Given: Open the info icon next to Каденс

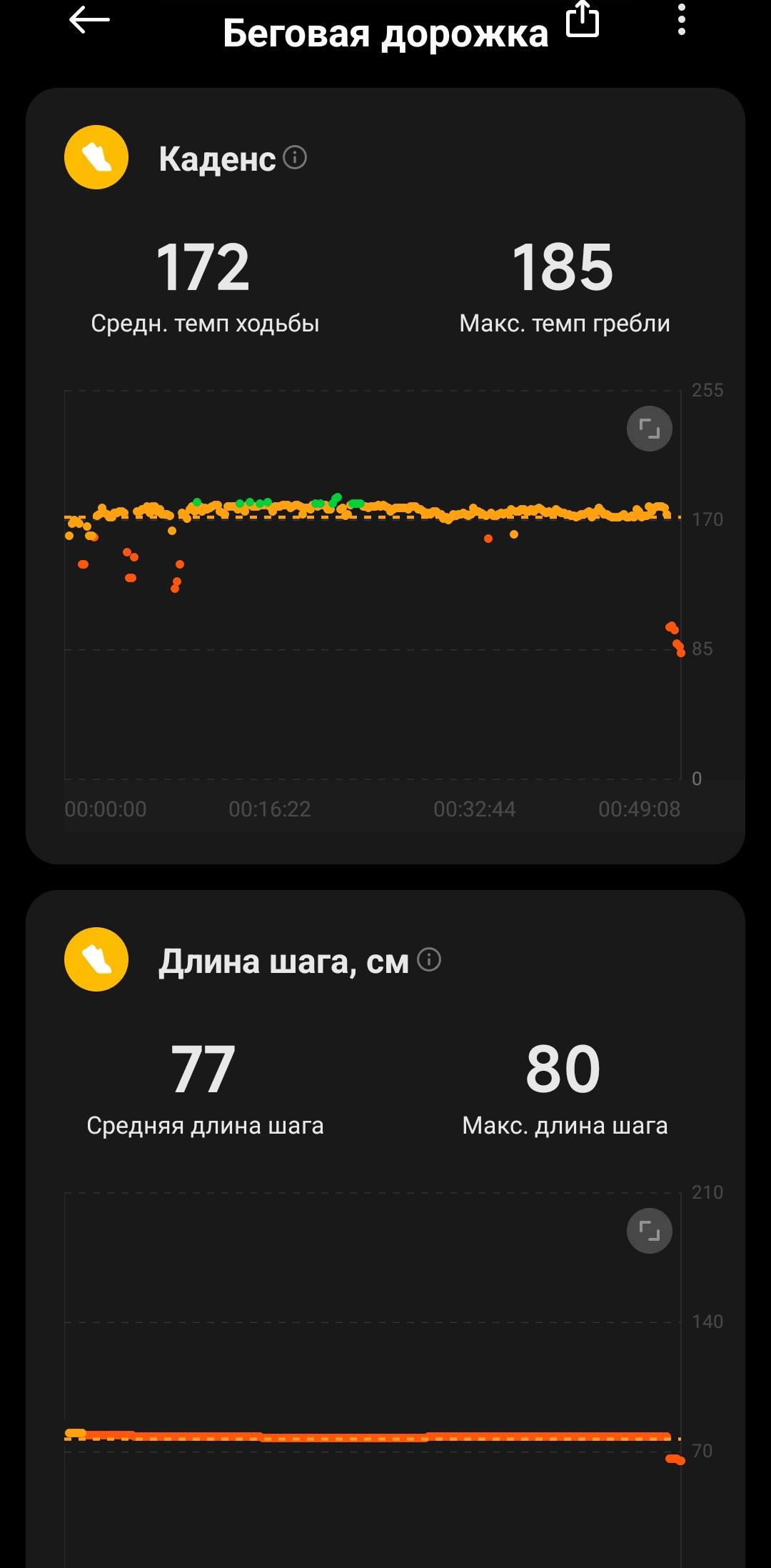Looking at the screenshot, I should 295,157.
